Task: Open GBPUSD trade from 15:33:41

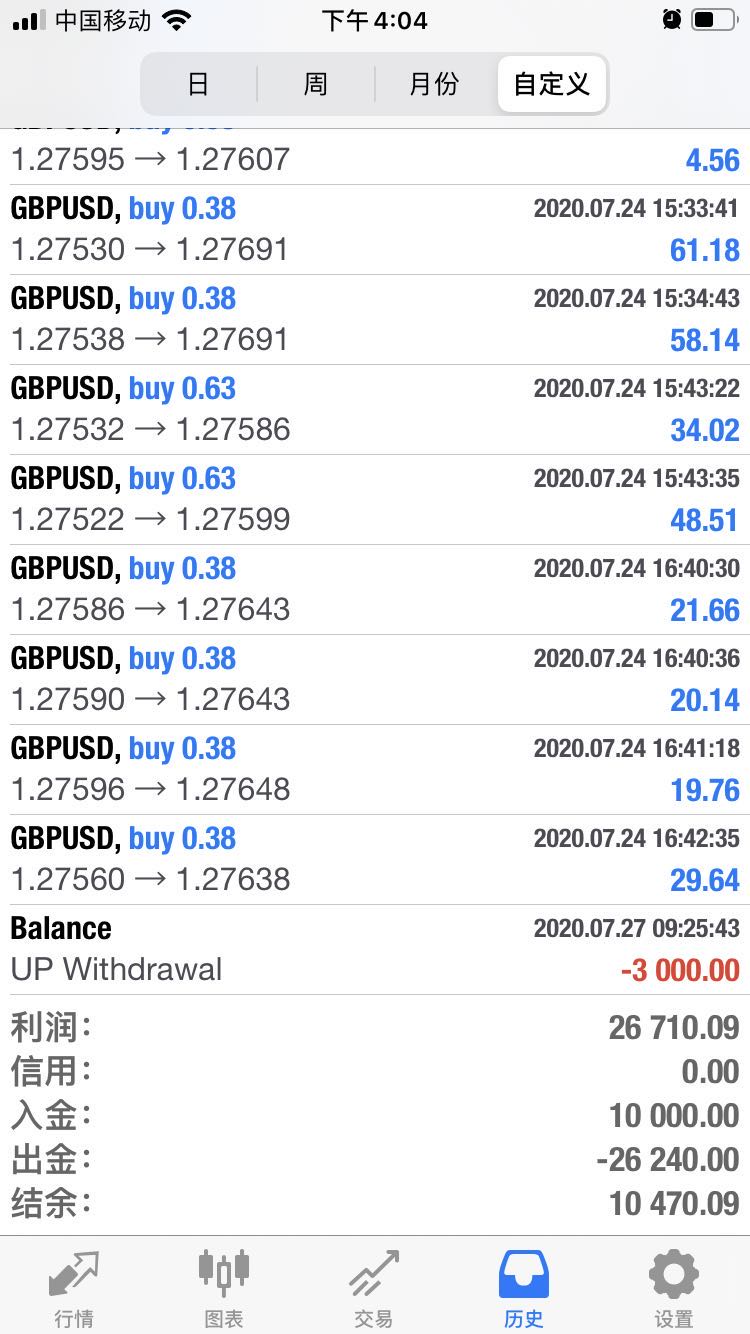Action: (x=375, y=230)
